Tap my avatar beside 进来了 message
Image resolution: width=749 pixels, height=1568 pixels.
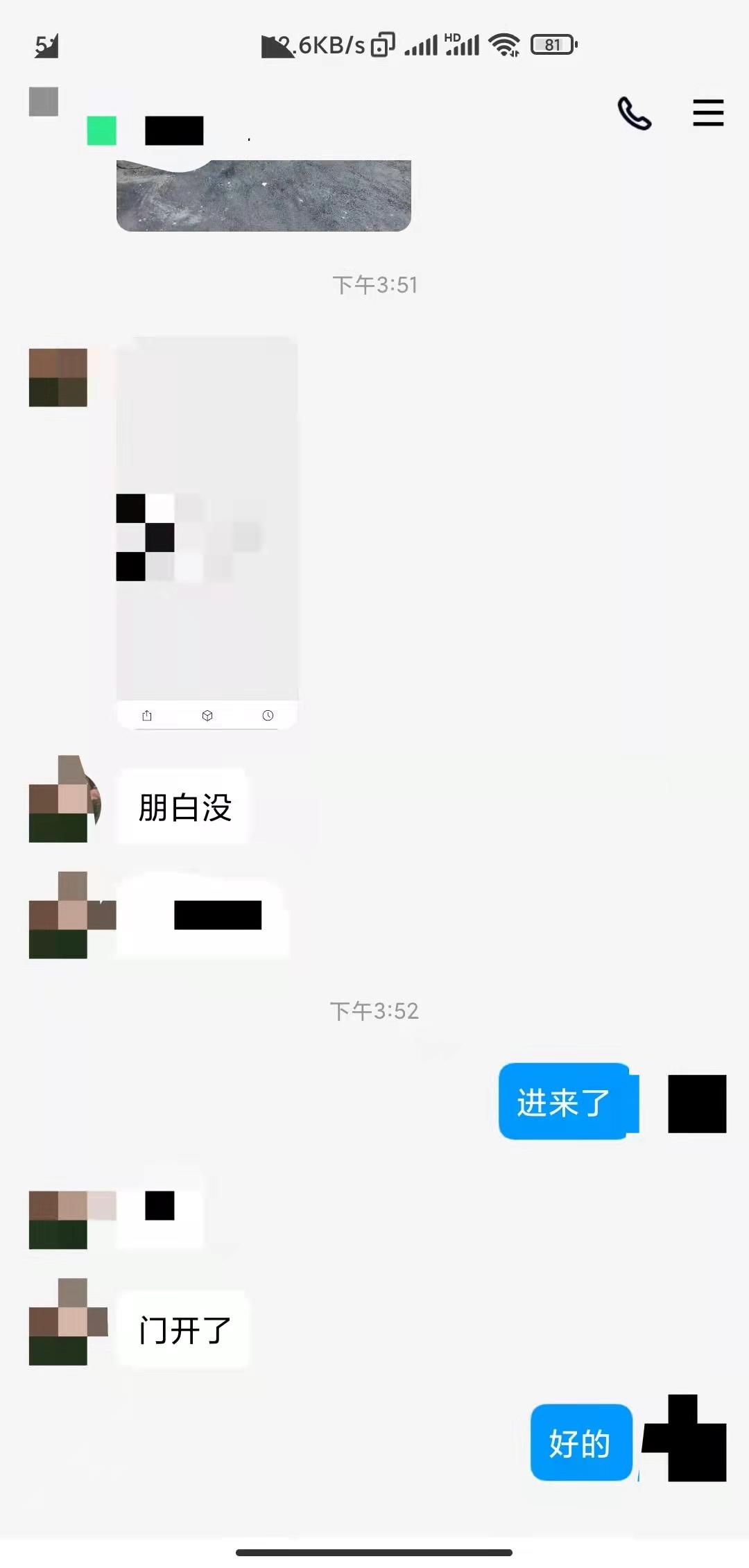pos(696,1103)
